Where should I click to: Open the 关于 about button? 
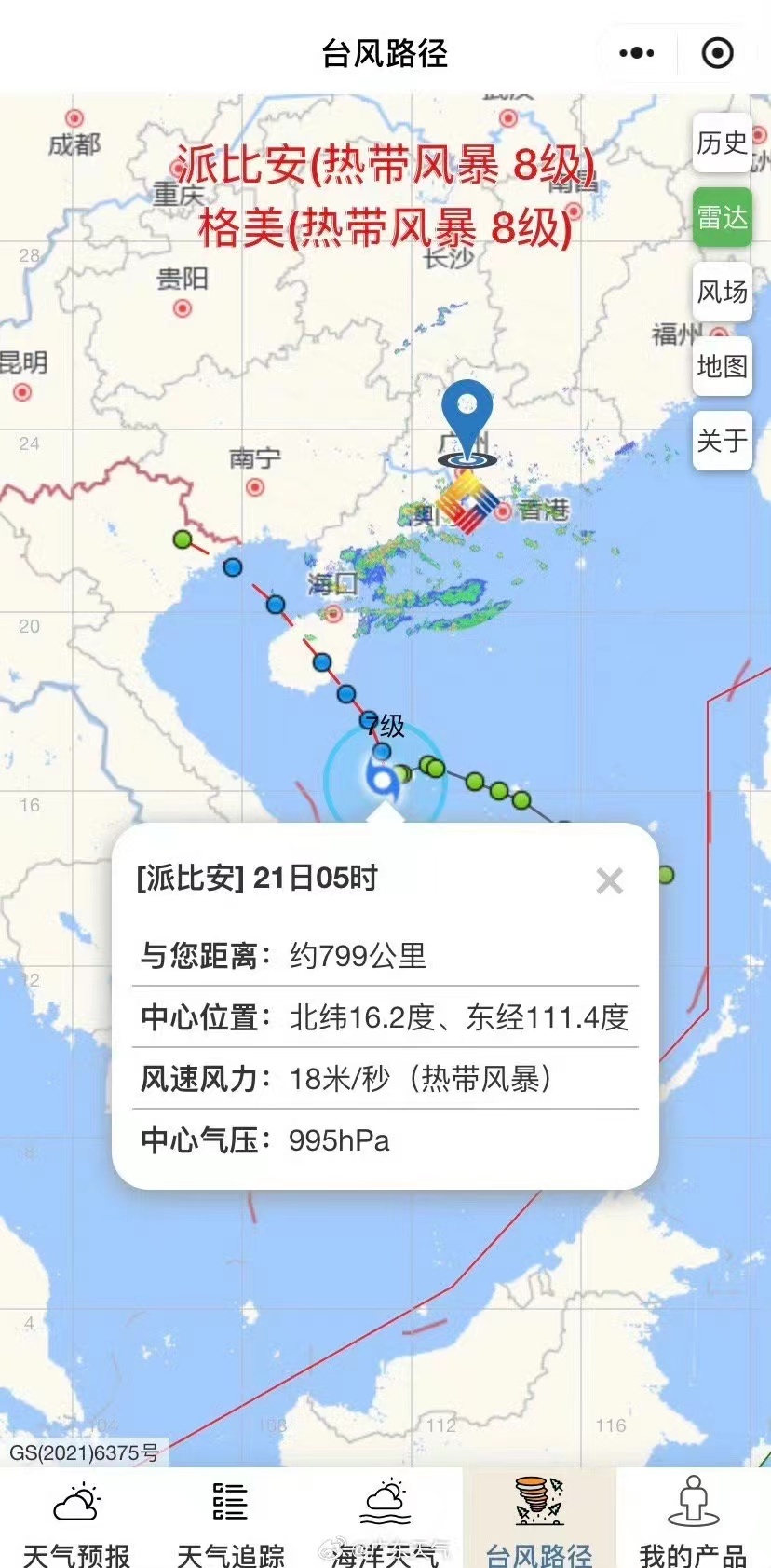(722, 441)
